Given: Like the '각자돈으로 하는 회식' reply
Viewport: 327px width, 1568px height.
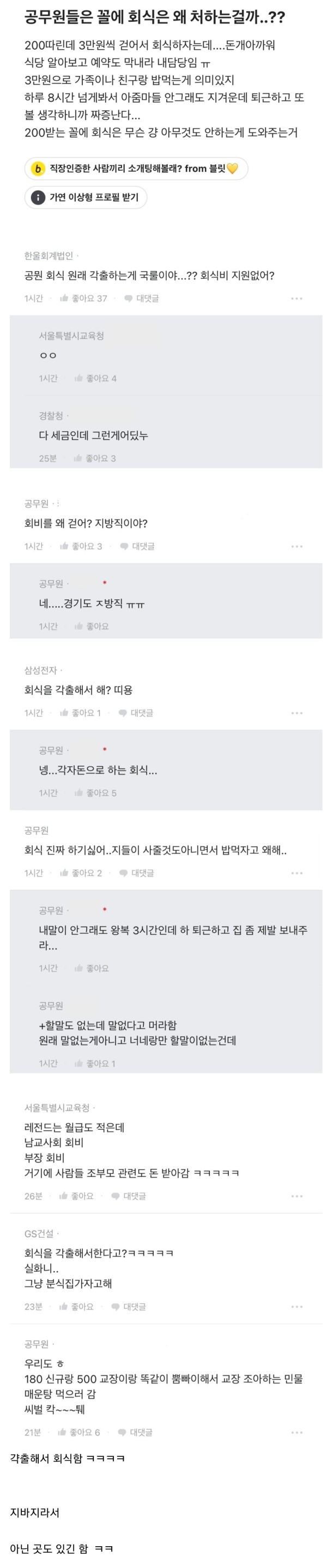Looking at the screenshot, I should [x=95, y=792].
